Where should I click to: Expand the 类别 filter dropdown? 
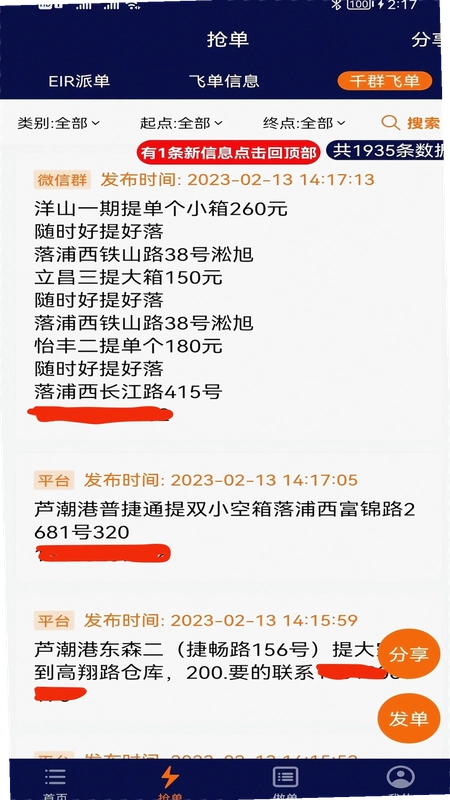click(59, 123)
